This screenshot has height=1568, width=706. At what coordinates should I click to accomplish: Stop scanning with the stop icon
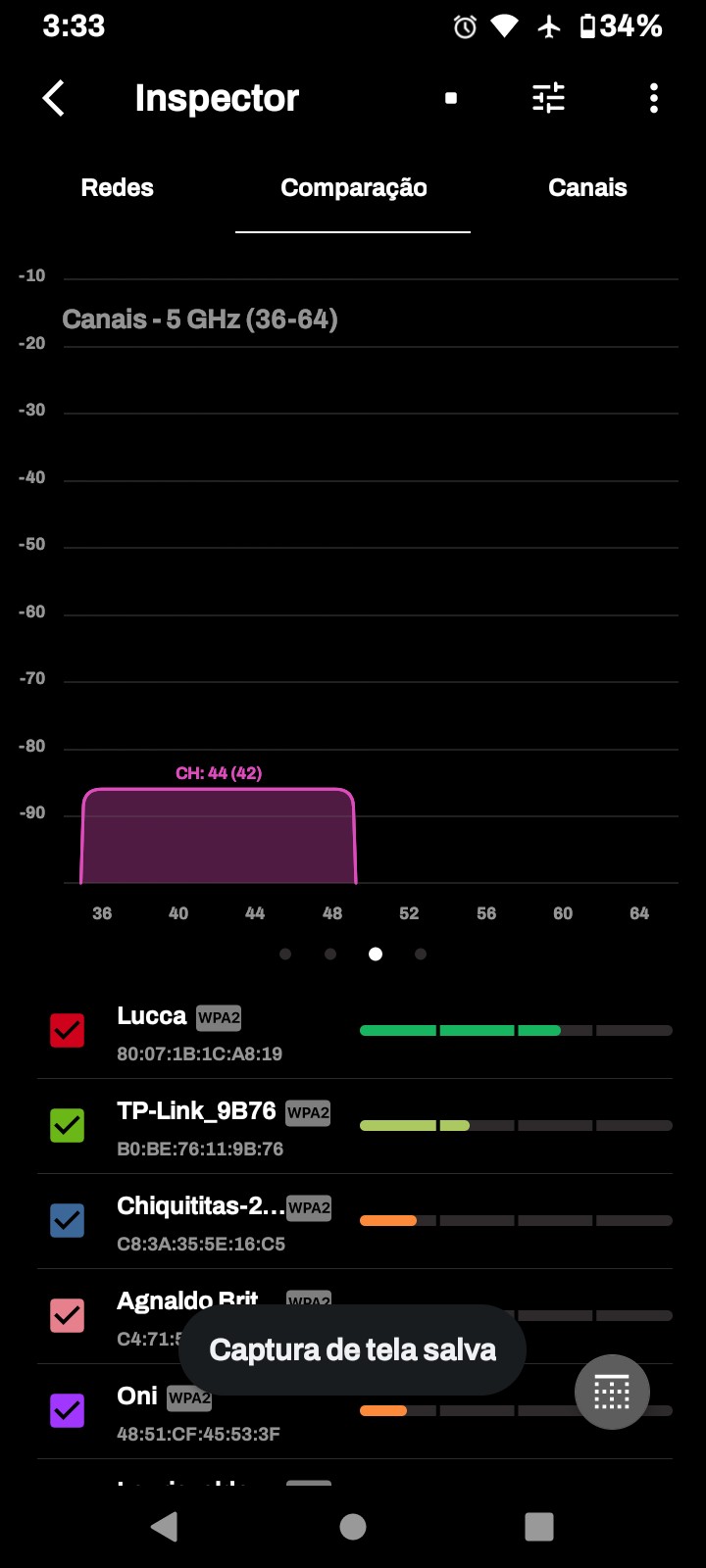[x=451, y=98]
